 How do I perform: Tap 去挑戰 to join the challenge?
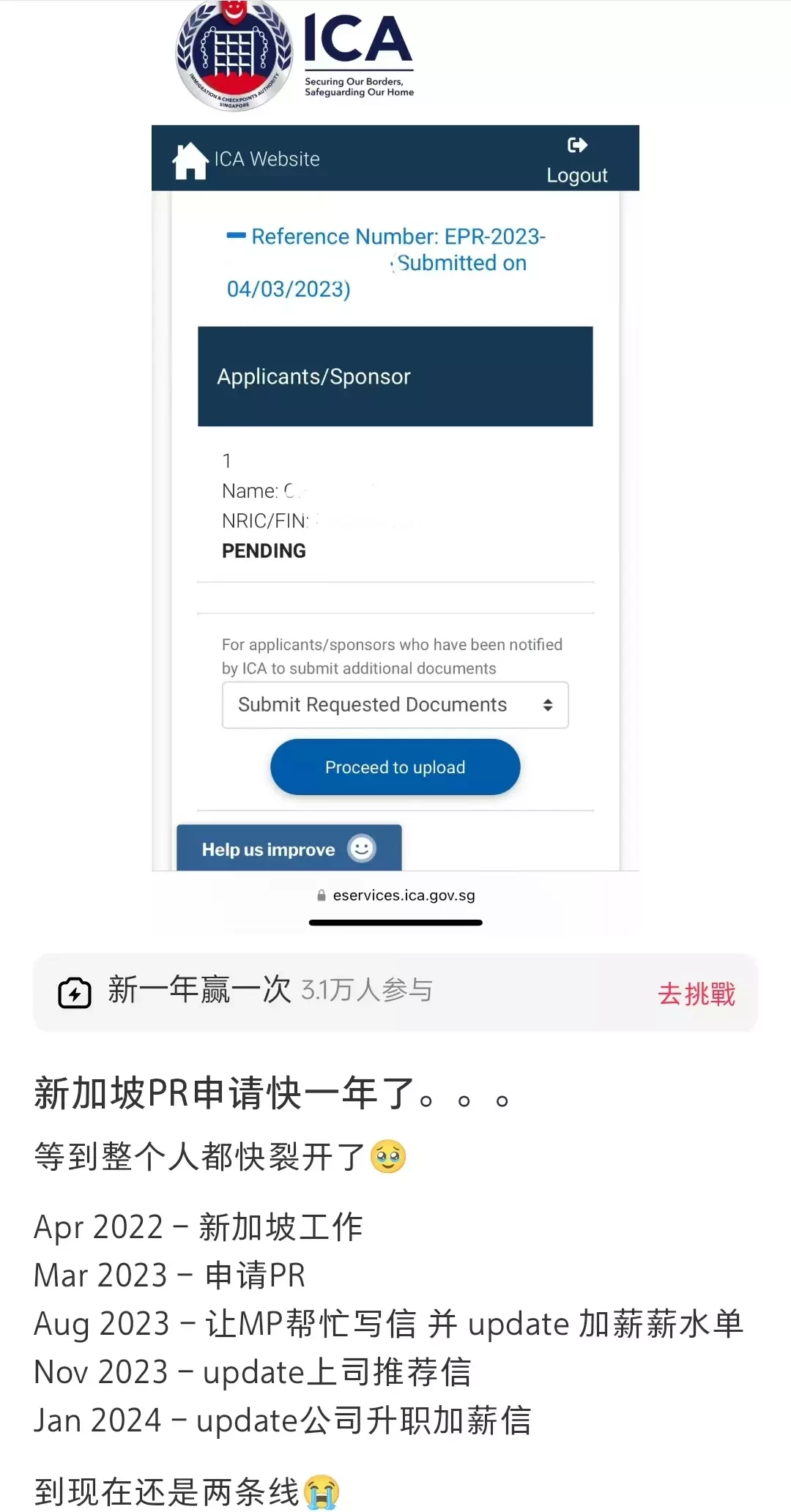click(696, 994)
